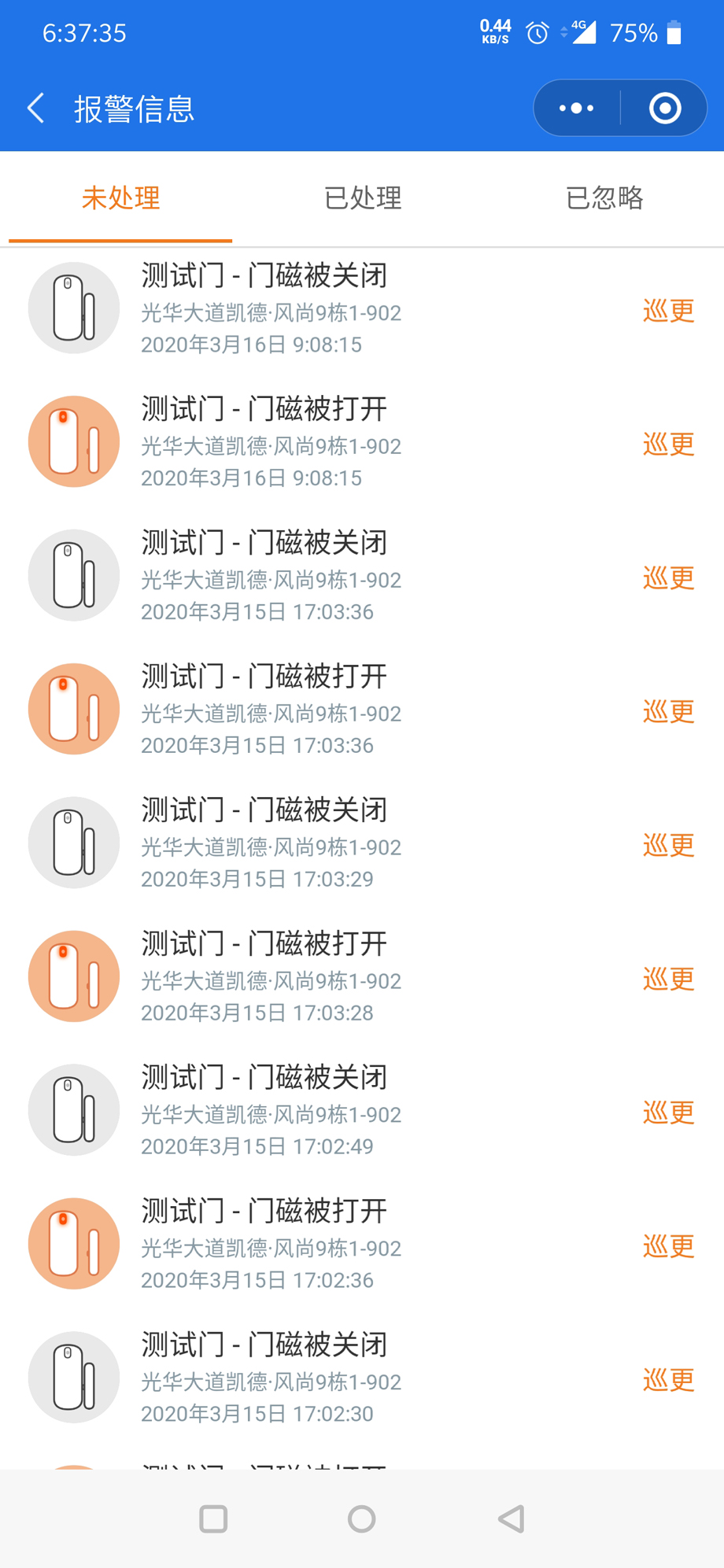Tap the back arrow next to 报警信息
This screenshot has width=724, height=1568.
click(x=35, y=109)
